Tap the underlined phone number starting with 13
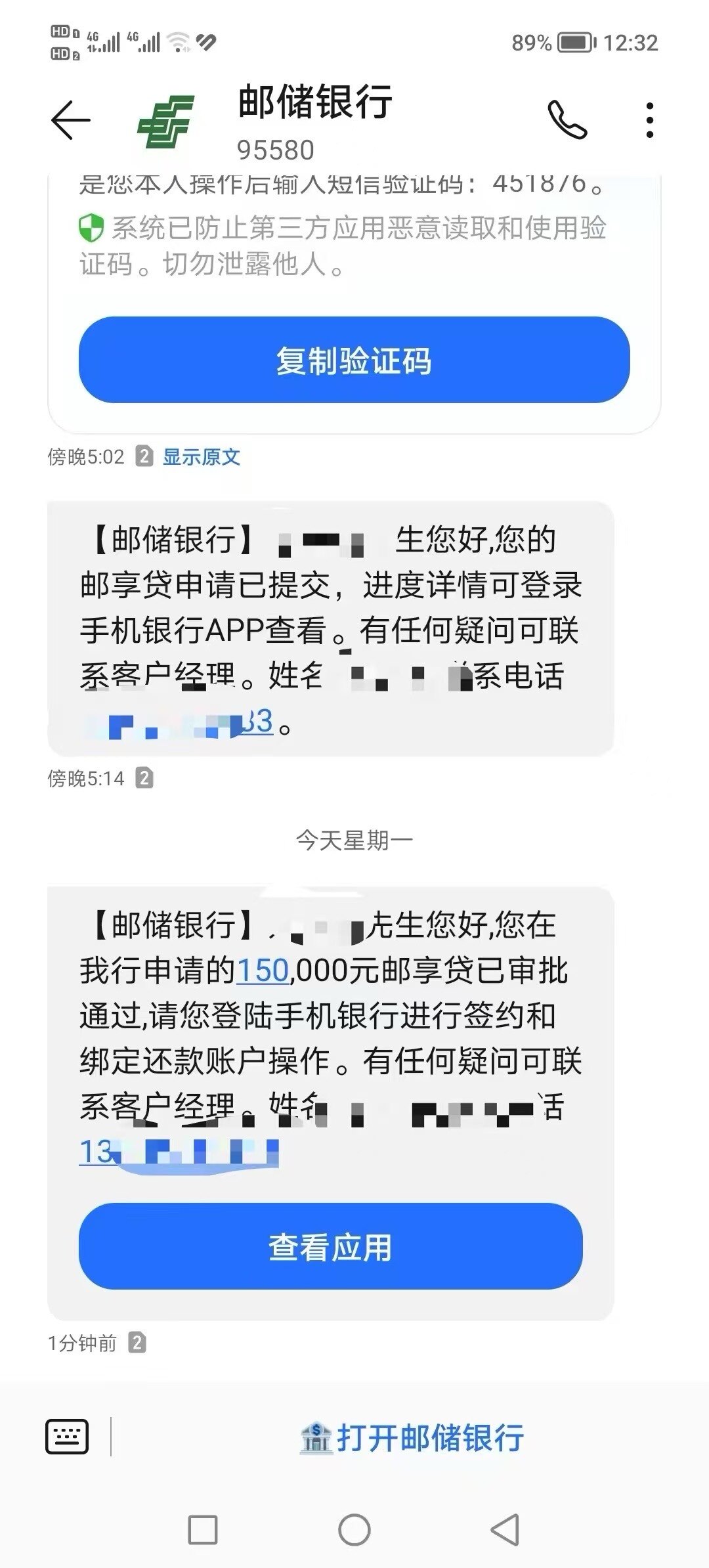This screenshot has width=709, height=1568. point(179,1152)
